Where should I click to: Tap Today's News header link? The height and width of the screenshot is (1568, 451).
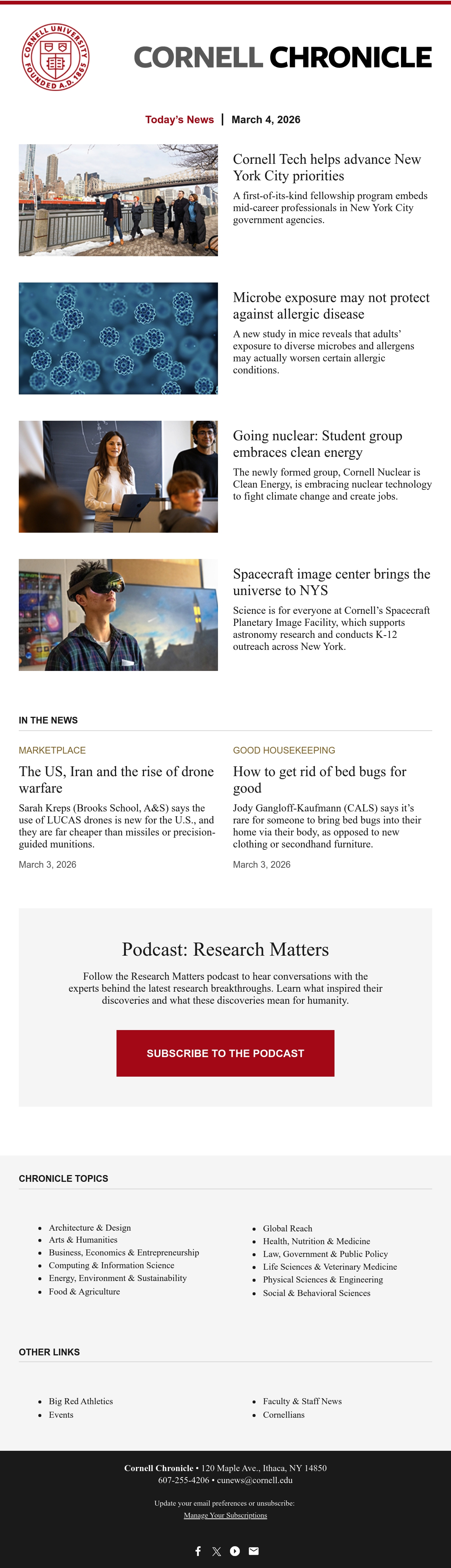(180, 119)
